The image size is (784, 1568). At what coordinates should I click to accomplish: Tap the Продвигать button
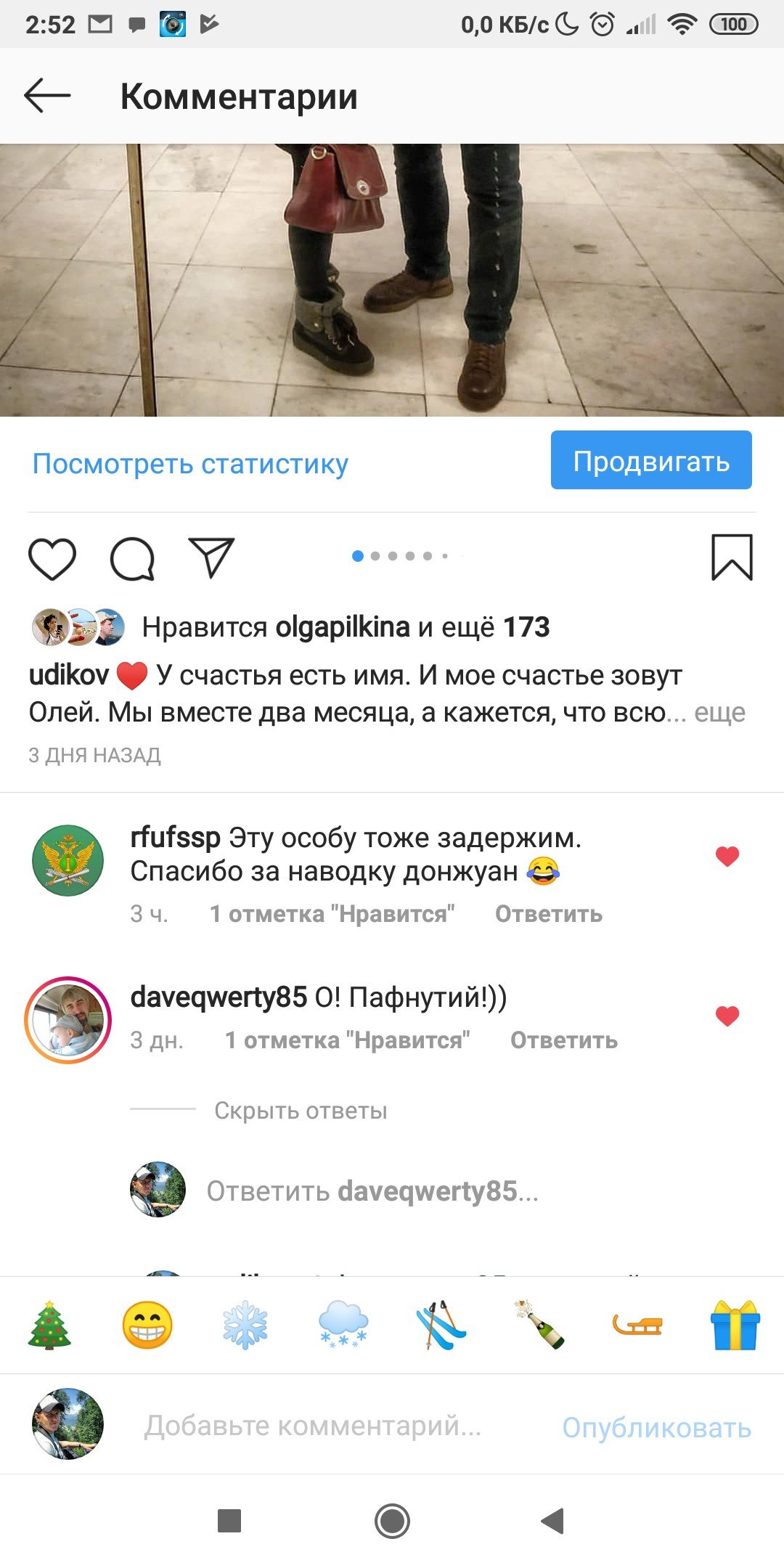coord(650,460)
